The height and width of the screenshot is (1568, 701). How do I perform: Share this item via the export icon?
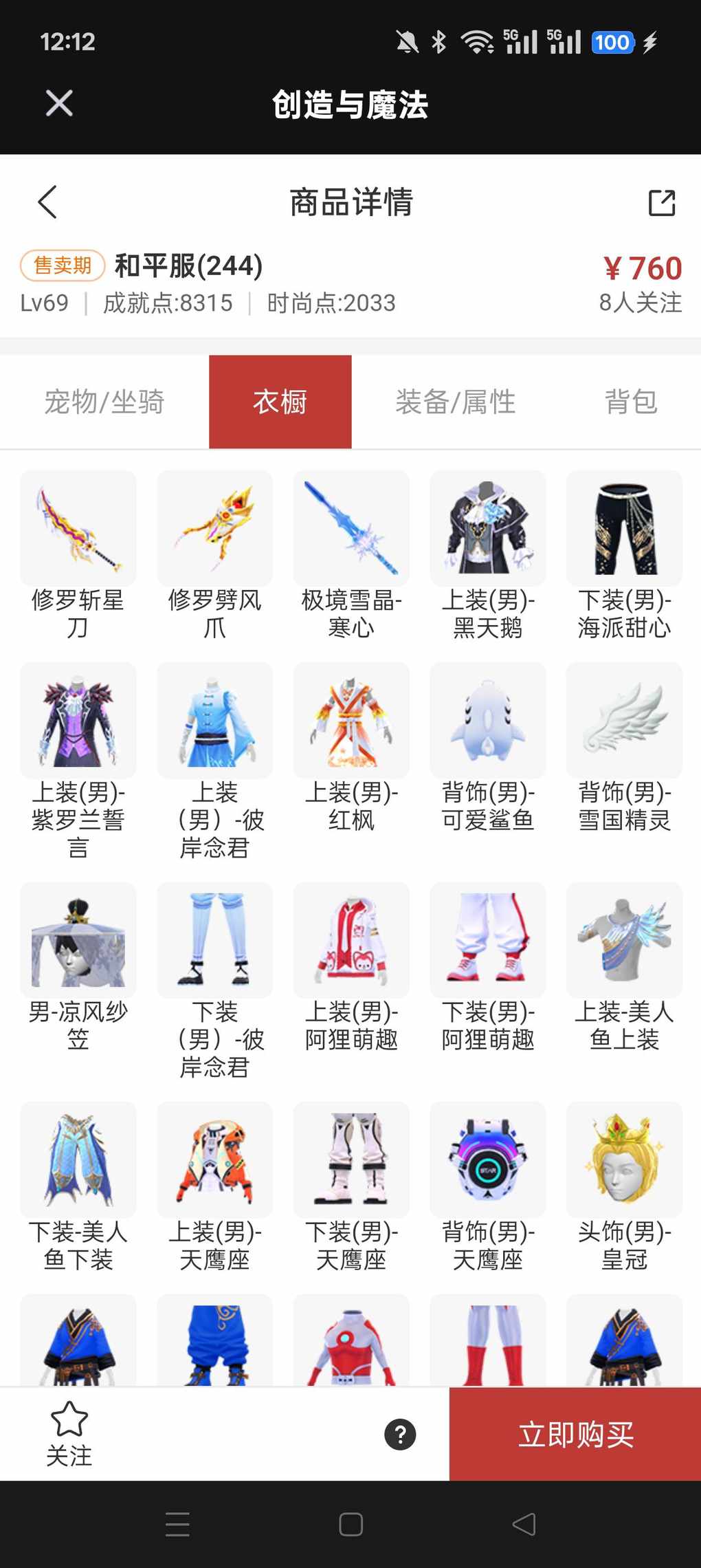coord(662,202)
